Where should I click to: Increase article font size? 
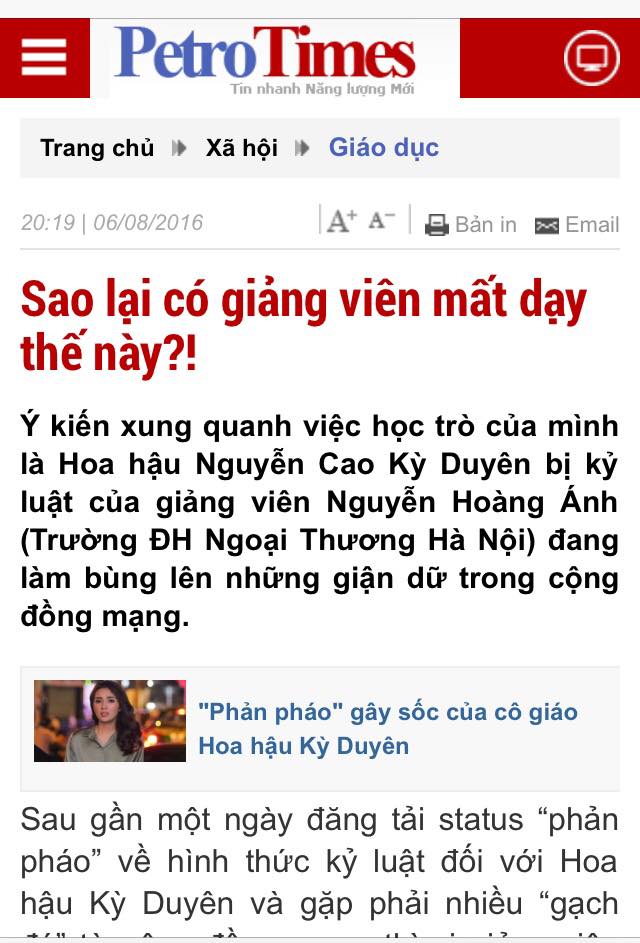(x=342, y=222)
